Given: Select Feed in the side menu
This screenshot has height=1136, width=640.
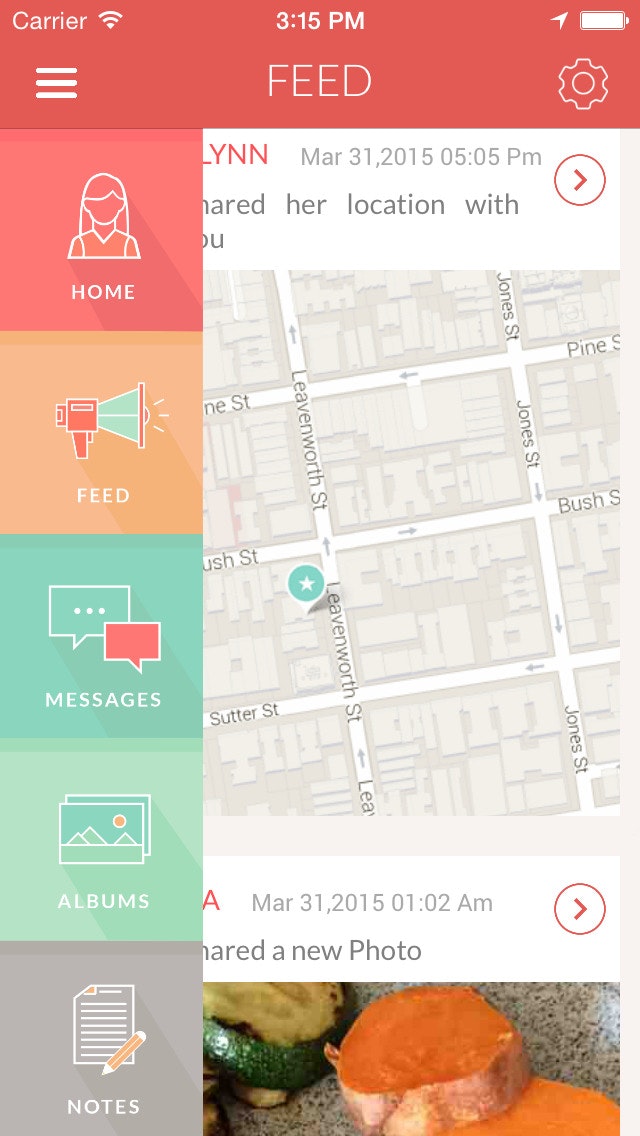Looking at the screenshot, I should (x=101, y=439).
